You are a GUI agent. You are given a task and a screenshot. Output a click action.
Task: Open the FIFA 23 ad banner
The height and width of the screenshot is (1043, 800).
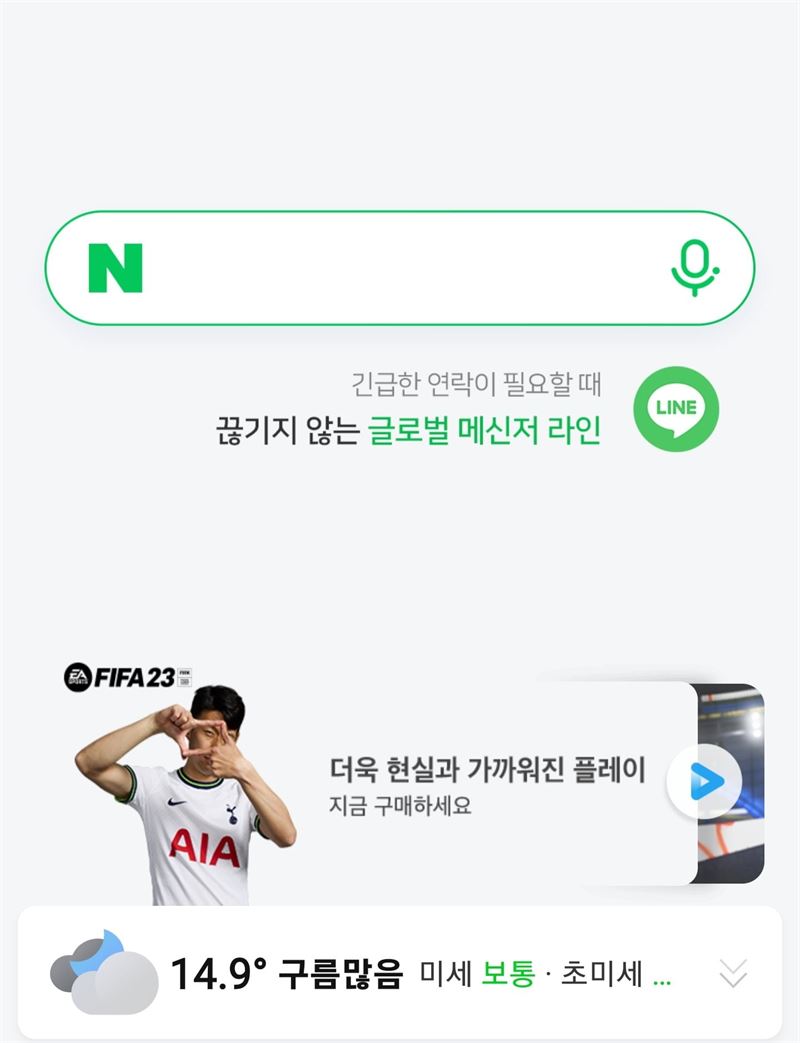point(486,786)
